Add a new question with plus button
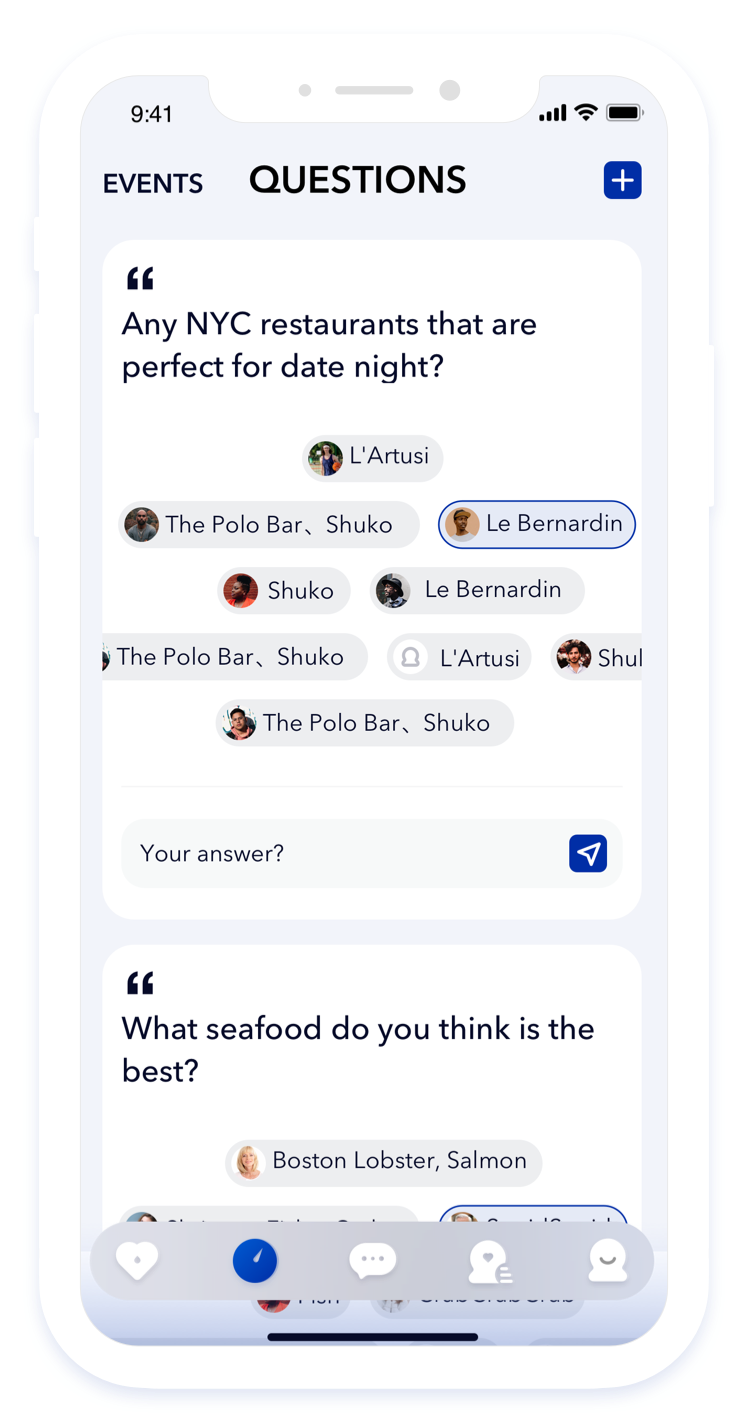Screen dimensions: 748x1424 (622, 181)
